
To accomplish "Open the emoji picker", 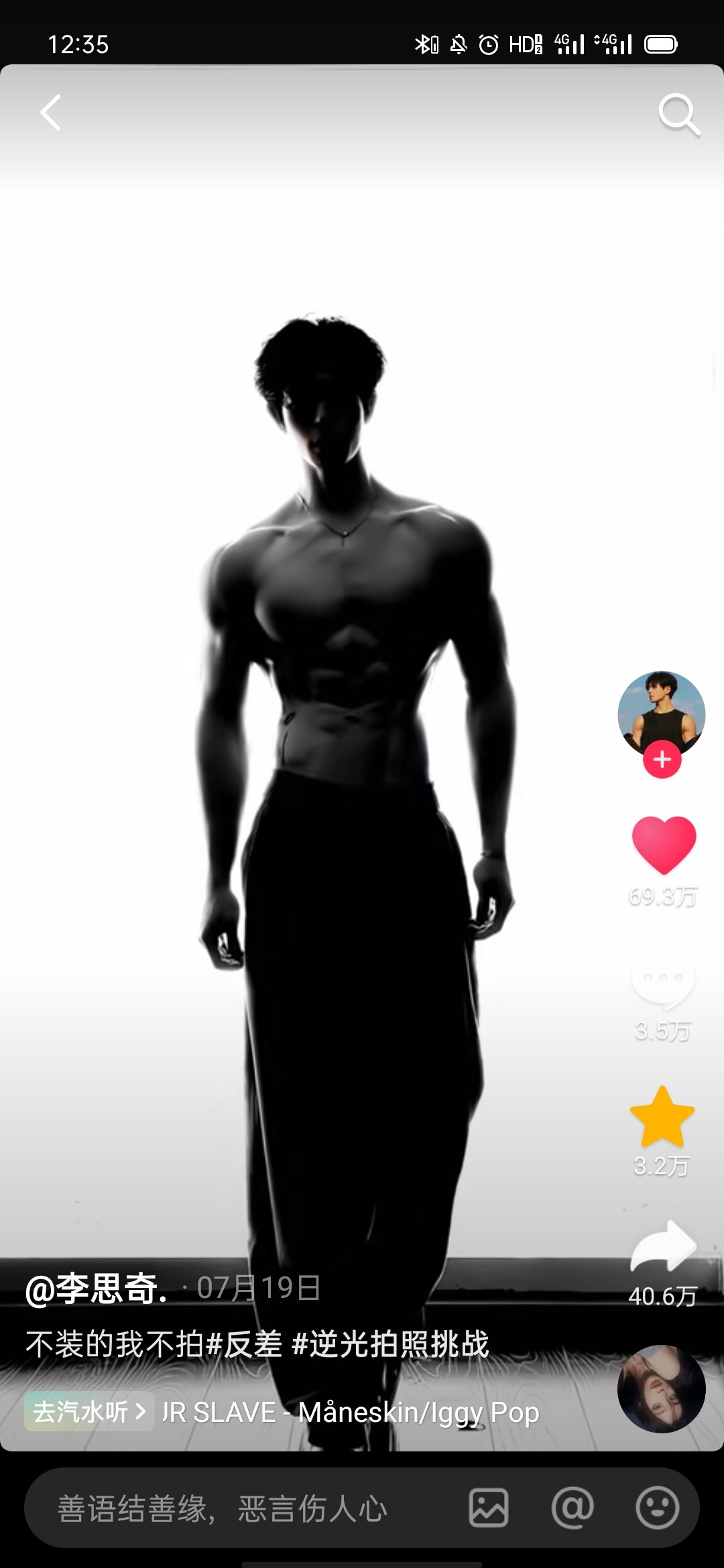I will point(657,1508).
